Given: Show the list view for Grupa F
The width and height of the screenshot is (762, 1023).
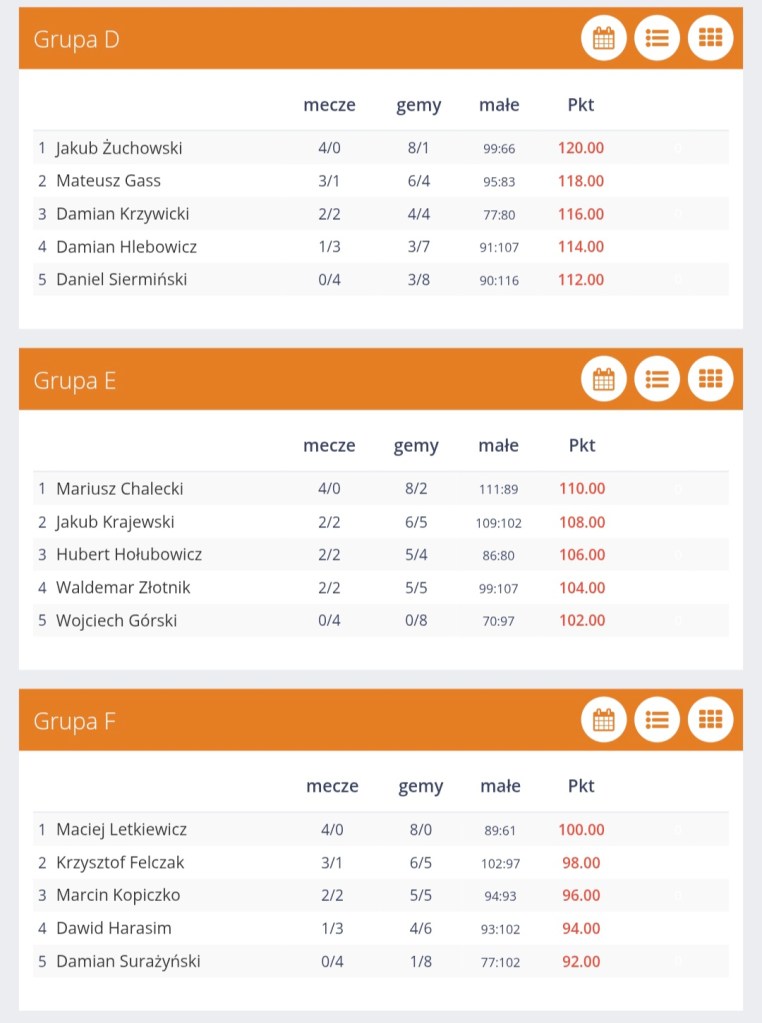Looking at the screenshot, I should (x=657, y=719).
